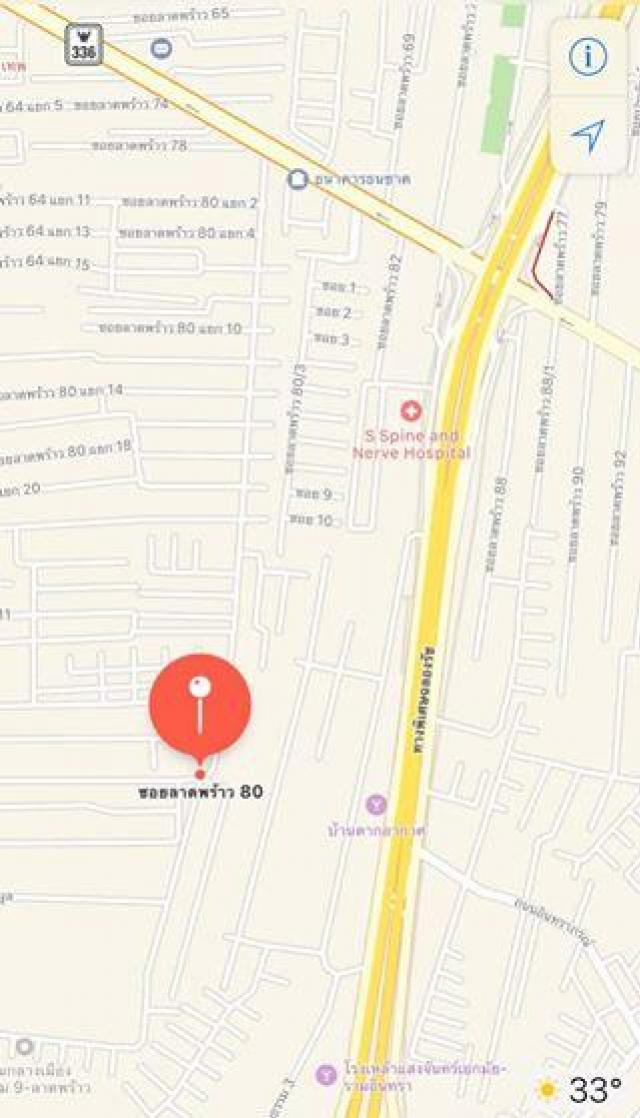The image size is (640, 1118).
Task: Tap the current location tracking arrow
Action: 588,135
